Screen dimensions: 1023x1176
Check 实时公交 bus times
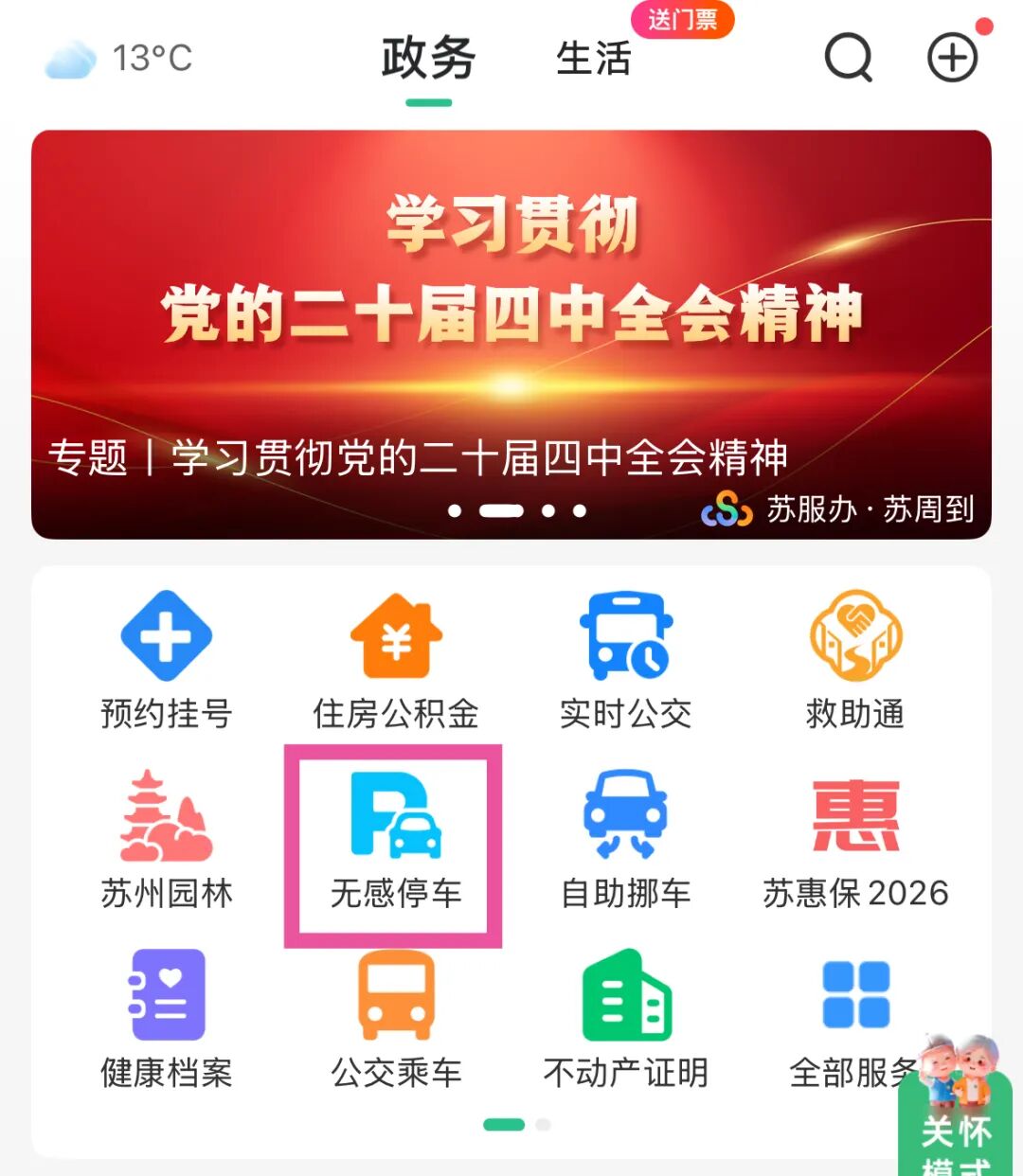626,660
